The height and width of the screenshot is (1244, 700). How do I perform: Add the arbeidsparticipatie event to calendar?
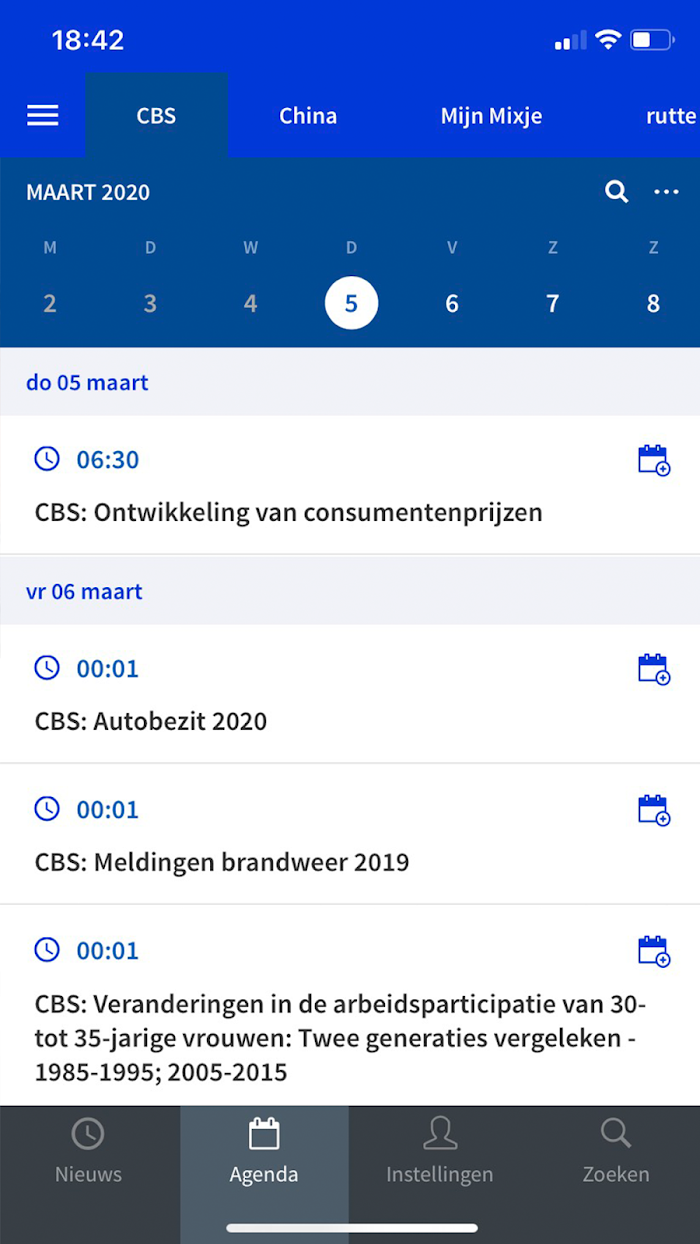tap(654, 951)
